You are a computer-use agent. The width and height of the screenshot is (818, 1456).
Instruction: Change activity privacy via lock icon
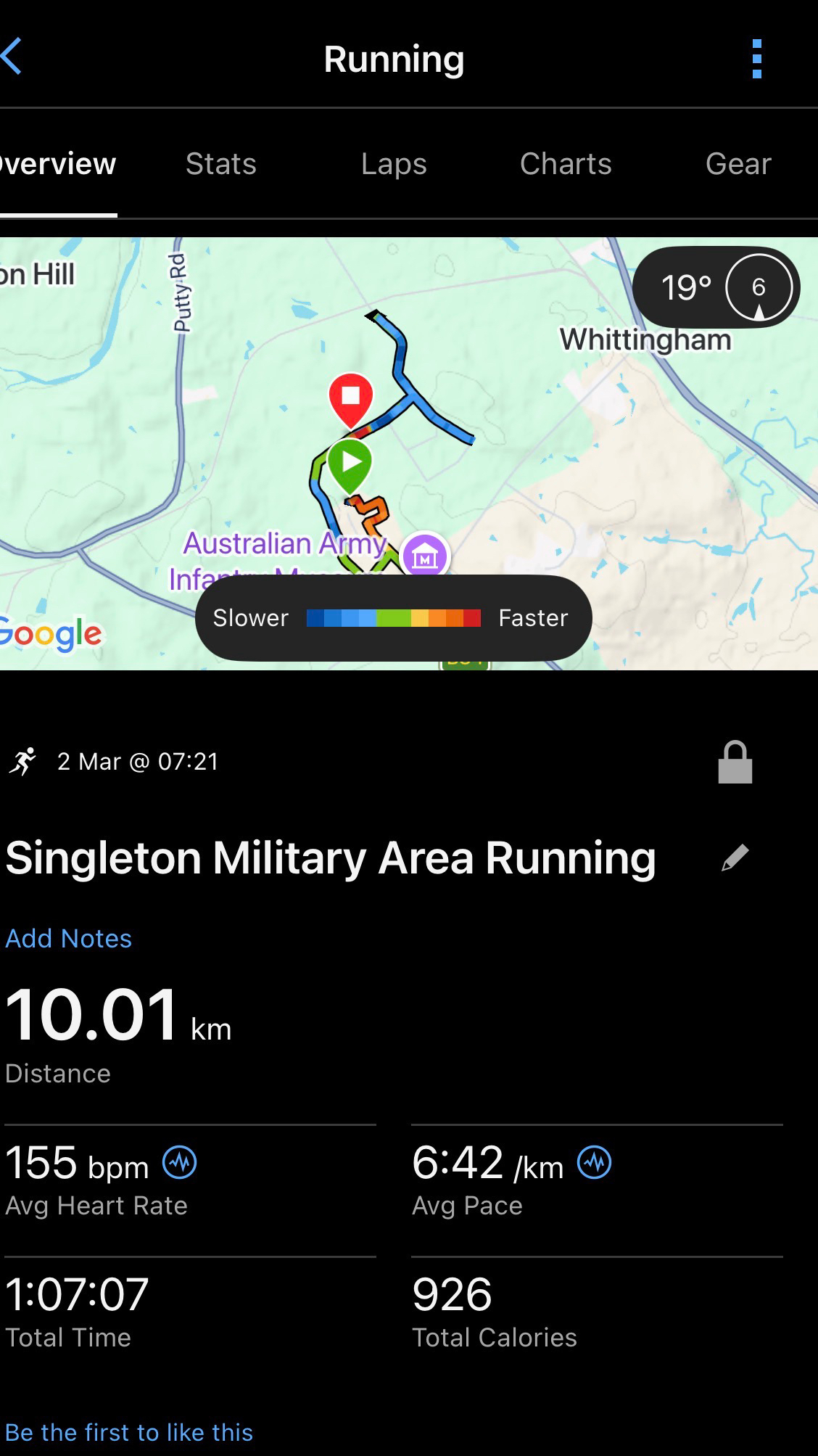735,762
